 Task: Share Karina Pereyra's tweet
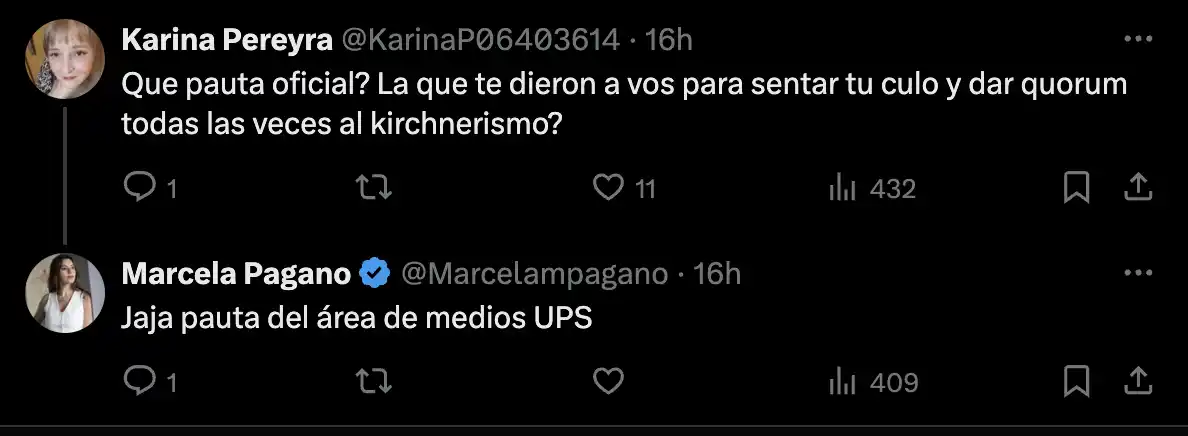click(1138, 186)
